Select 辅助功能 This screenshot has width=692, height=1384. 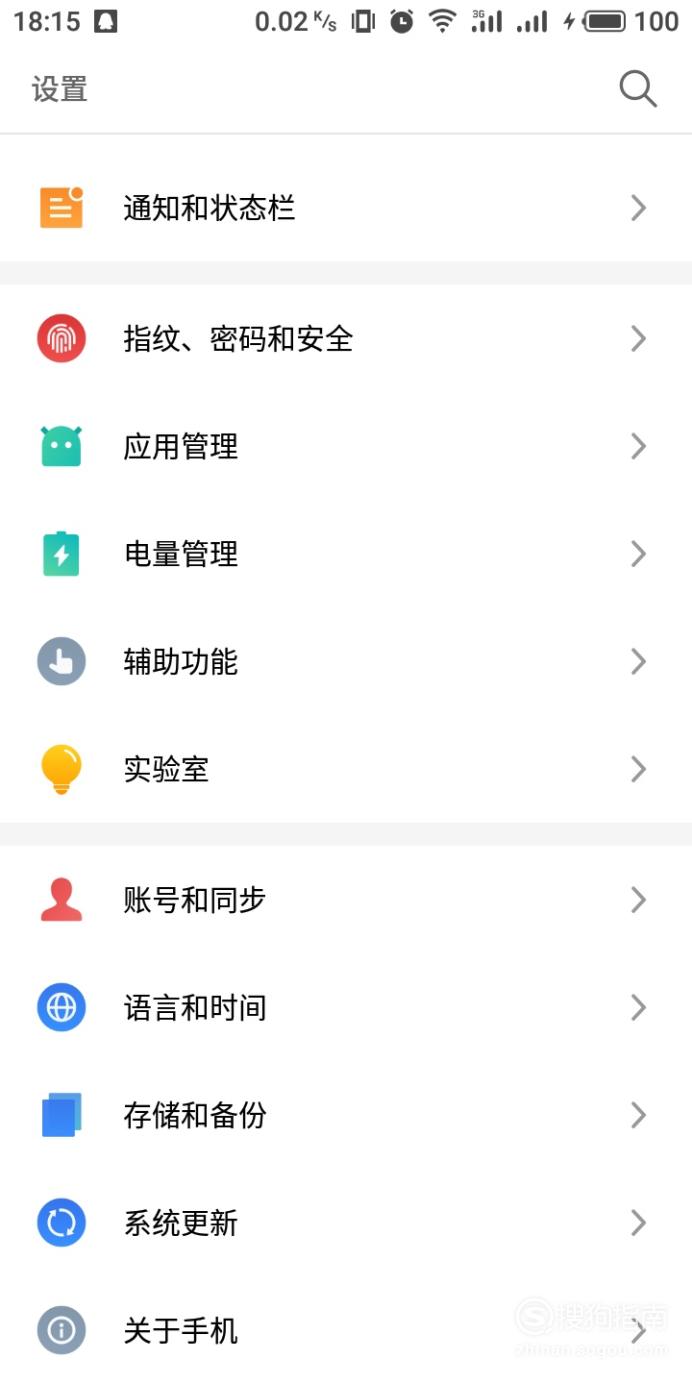pyautogui.click(x=346, y=662)
